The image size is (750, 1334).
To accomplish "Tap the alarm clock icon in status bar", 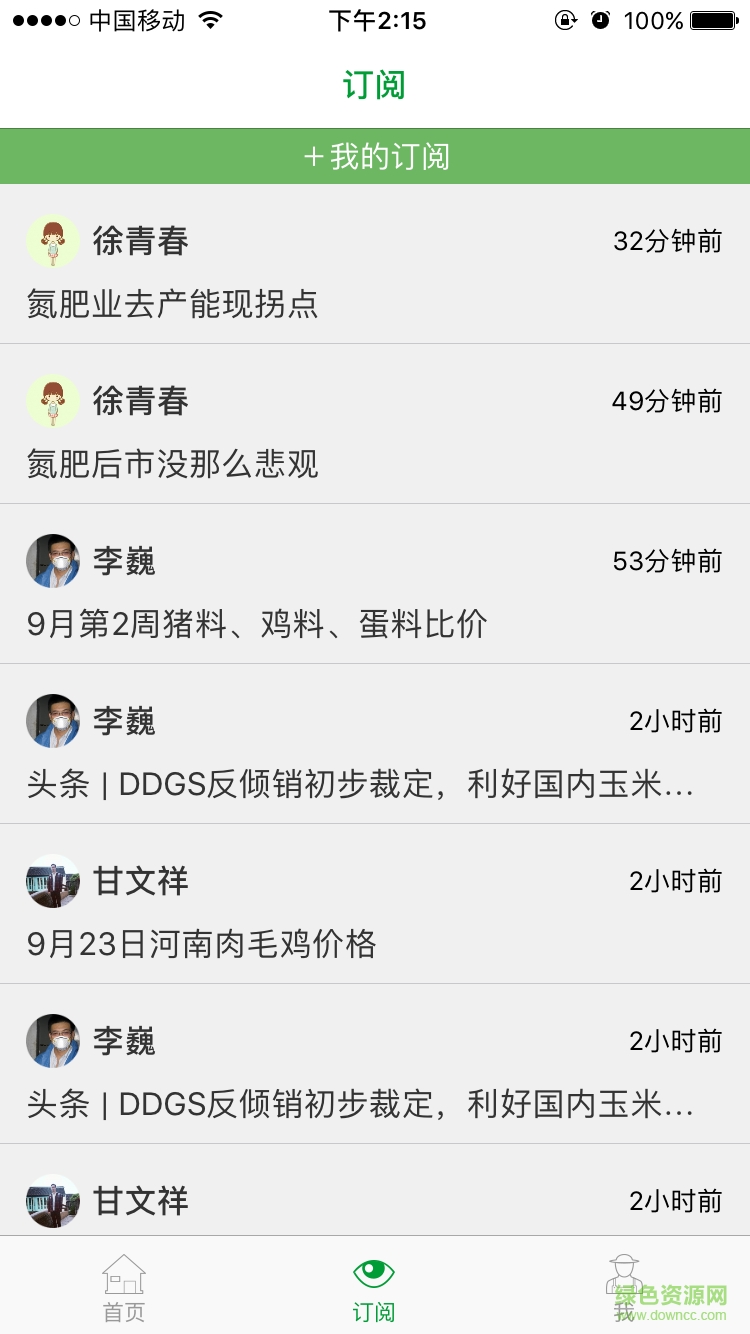I will click(598, 19).
